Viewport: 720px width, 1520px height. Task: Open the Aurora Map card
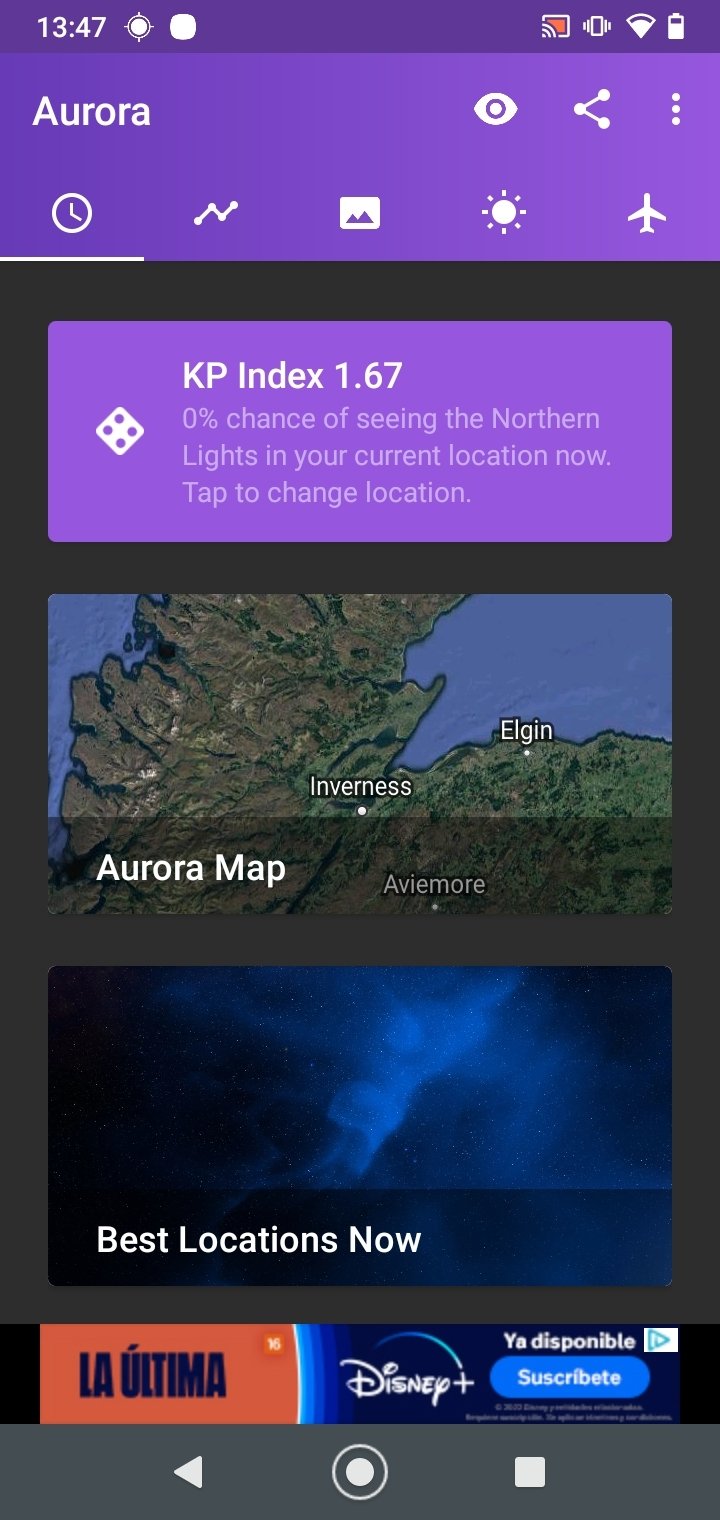360,753
